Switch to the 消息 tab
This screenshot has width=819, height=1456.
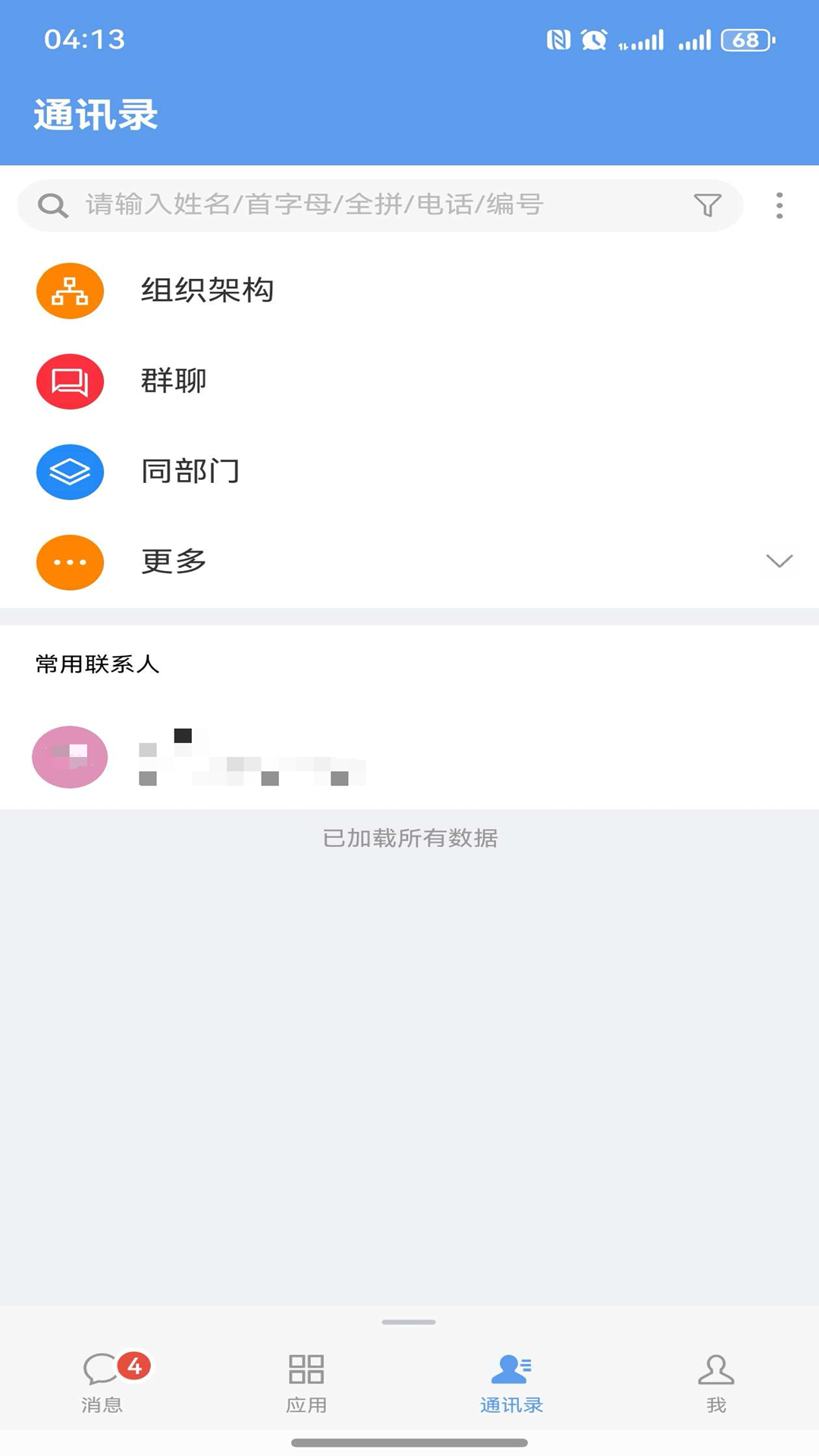pos(102,1382)
